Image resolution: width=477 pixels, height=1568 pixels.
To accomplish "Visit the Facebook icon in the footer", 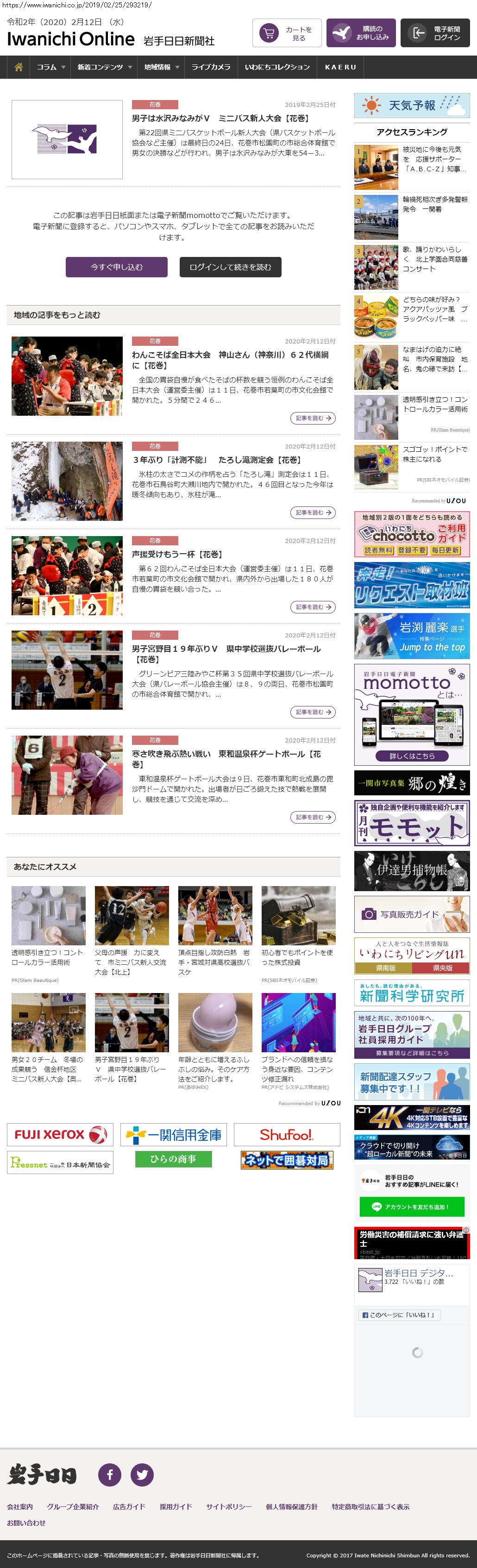I will [110, 1474].
